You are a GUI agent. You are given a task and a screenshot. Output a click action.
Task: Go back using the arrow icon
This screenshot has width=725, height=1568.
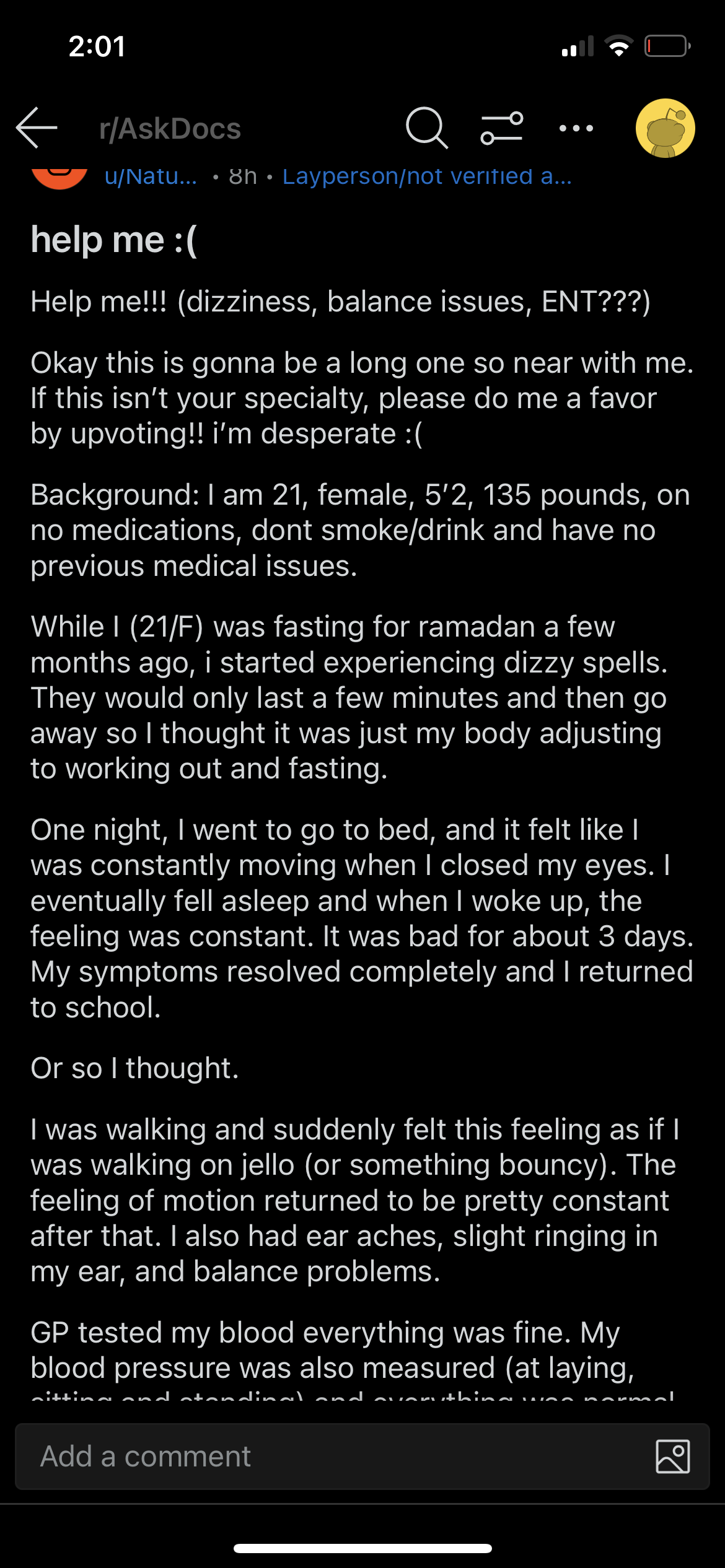click(x=37, y=128)
